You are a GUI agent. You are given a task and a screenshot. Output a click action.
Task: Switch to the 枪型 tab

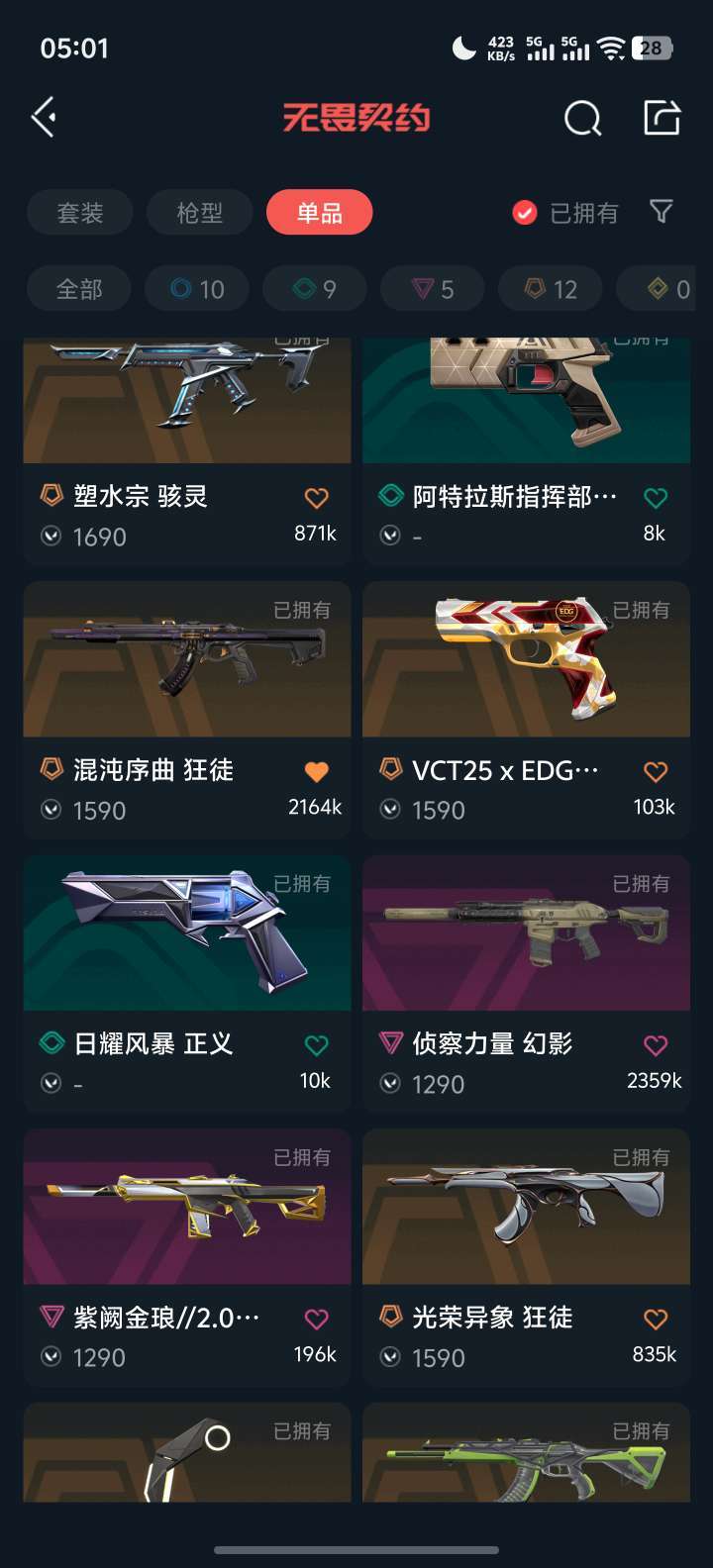(x=199, y=212)
